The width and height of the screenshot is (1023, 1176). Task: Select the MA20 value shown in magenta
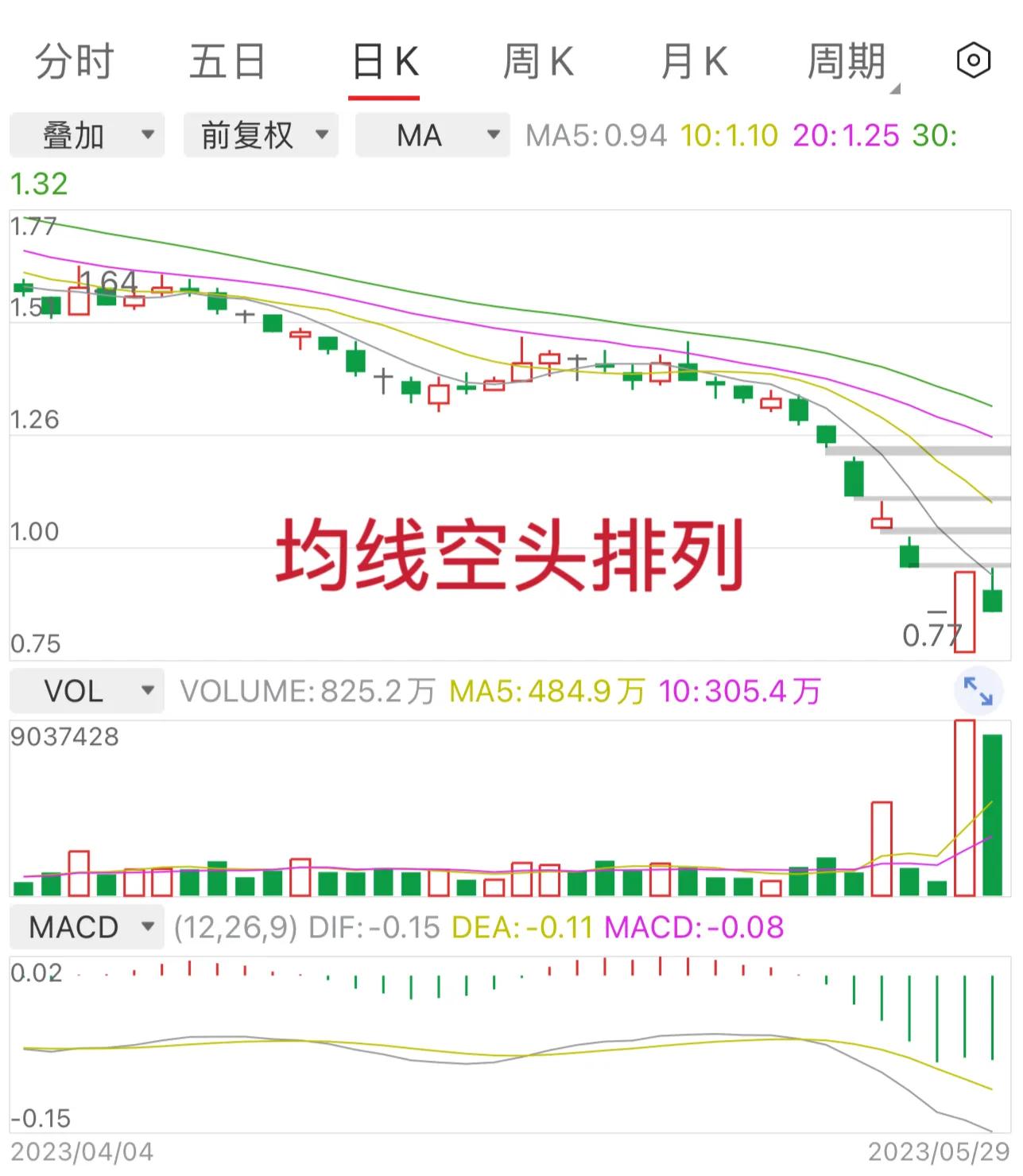844,135
